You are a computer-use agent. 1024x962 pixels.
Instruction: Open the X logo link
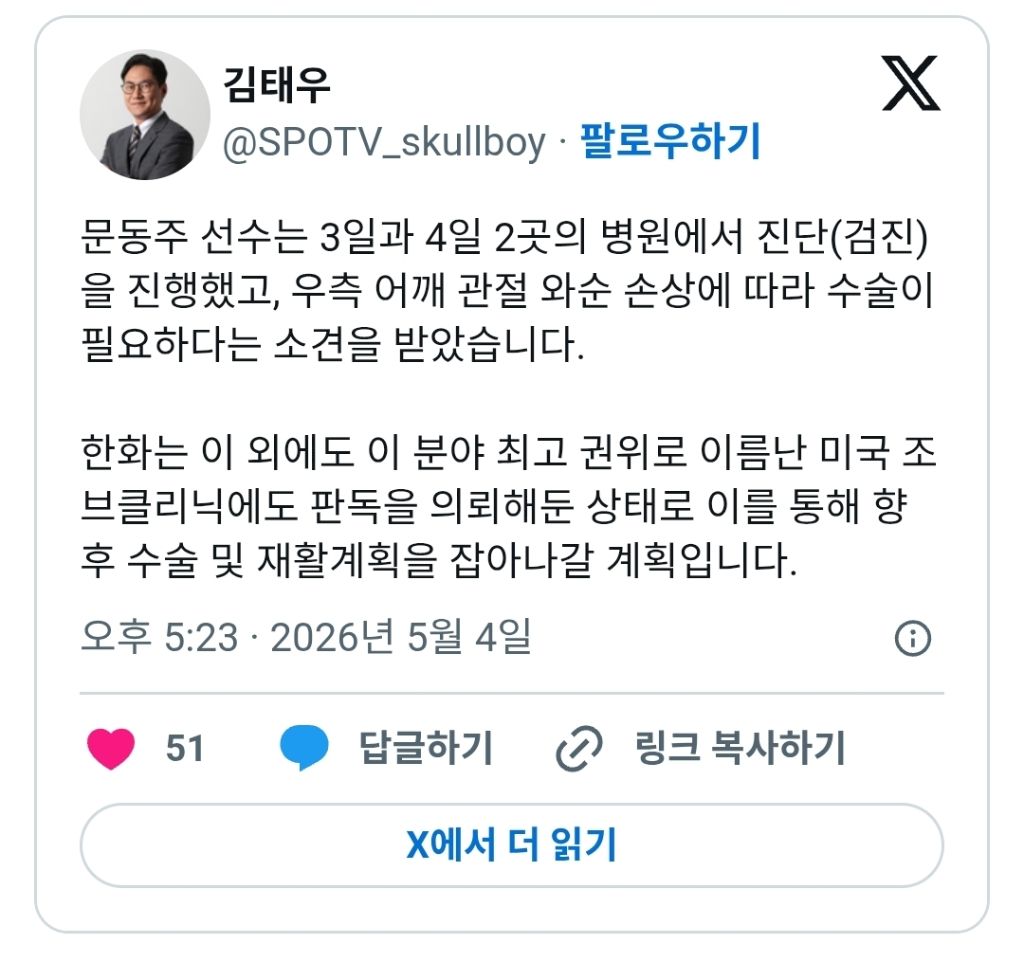[911, 83]
